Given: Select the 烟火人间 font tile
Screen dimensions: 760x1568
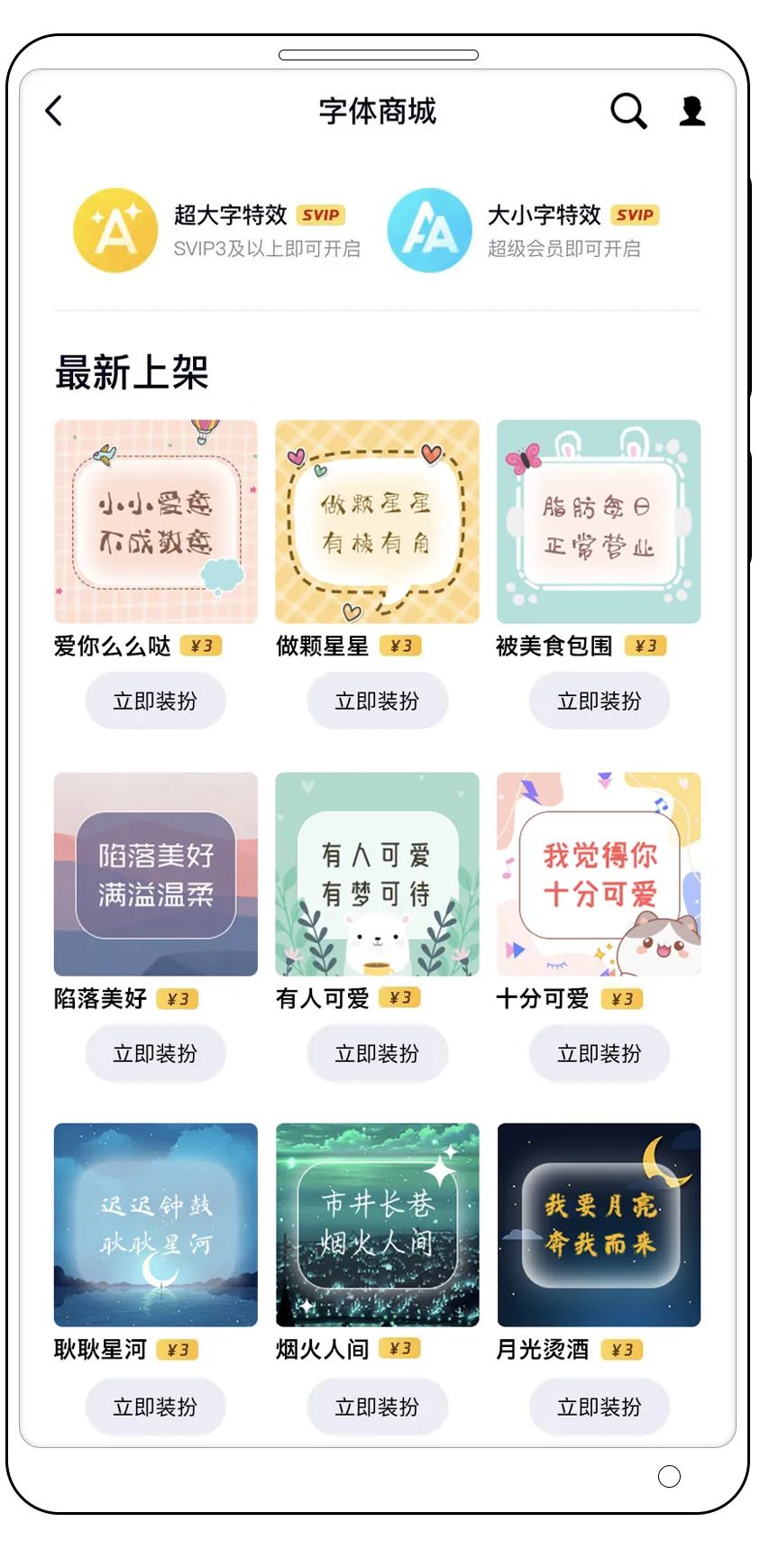Looking at the screenshot, I should (377, 1224).
